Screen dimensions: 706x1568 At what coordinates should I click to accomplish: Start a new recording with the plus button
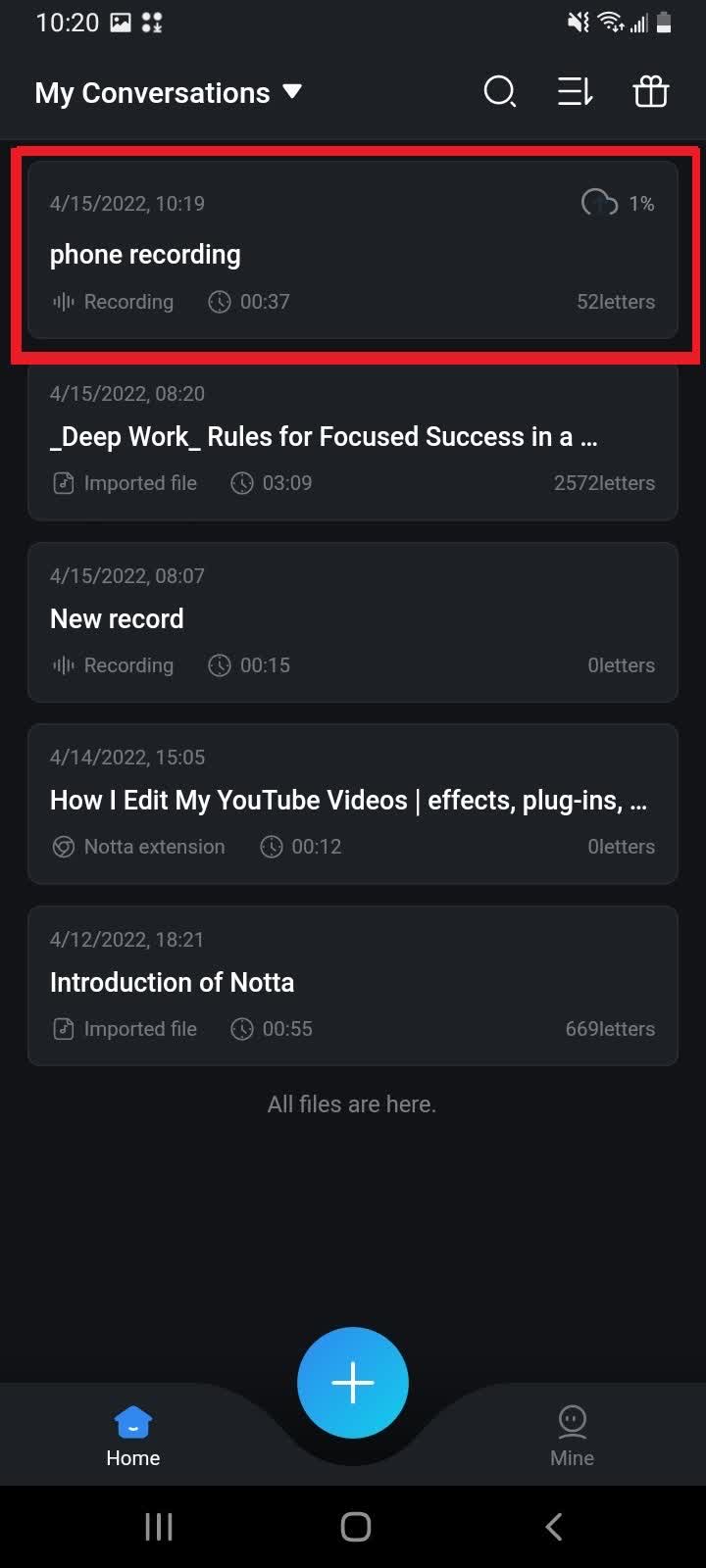[353, 1382]
